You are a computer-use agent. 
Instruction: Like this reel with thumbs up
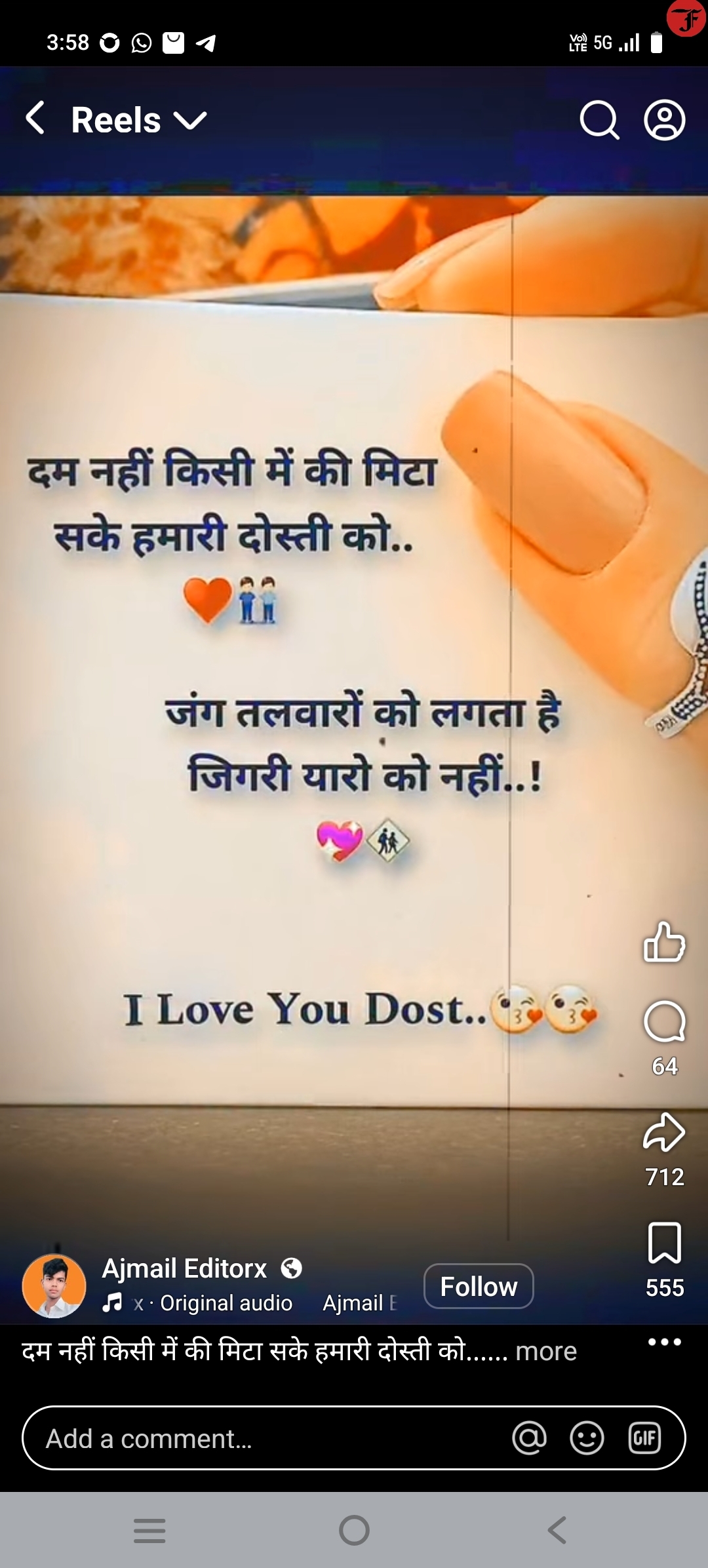pyautogui.click(x=664, y=942)
